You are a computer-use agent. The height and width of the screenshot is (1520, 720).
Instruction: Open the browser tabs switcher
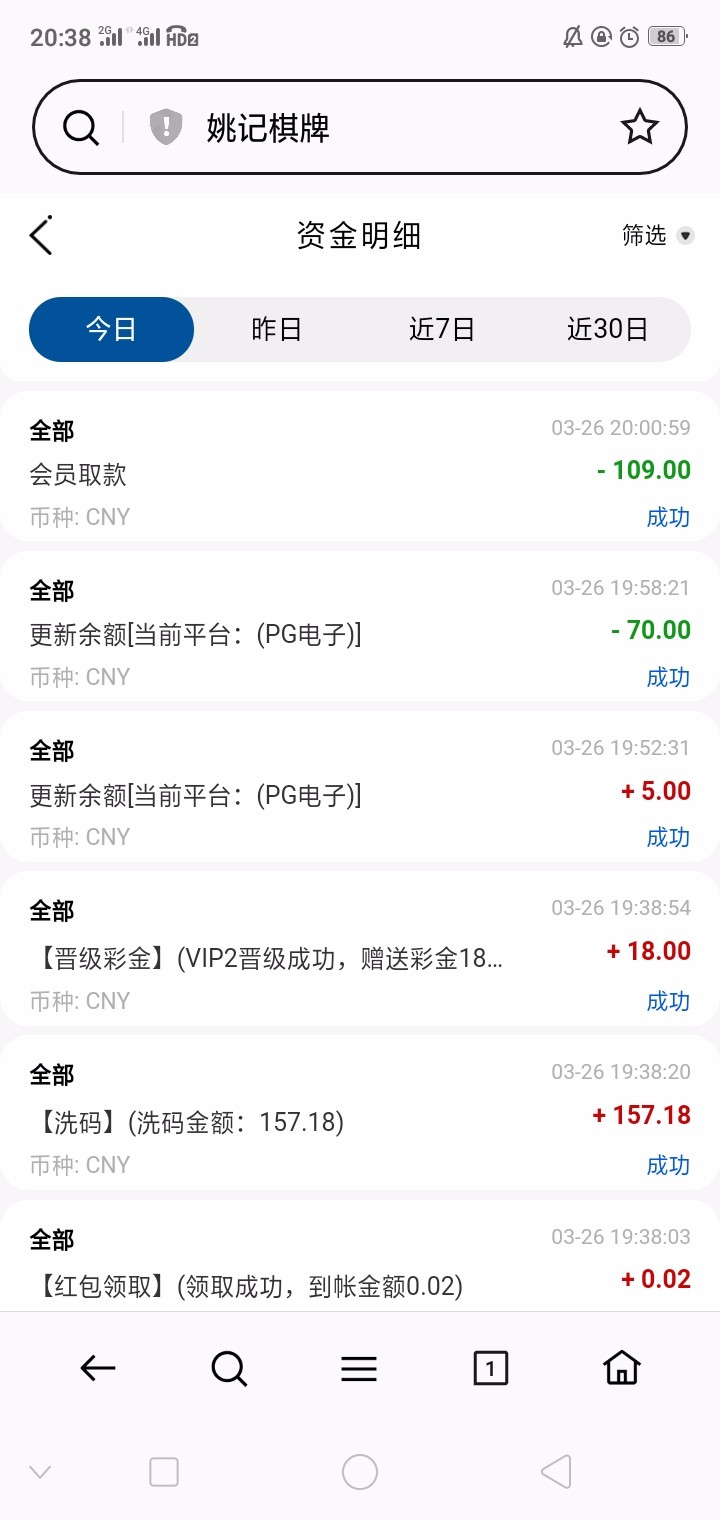(490, 1368)
